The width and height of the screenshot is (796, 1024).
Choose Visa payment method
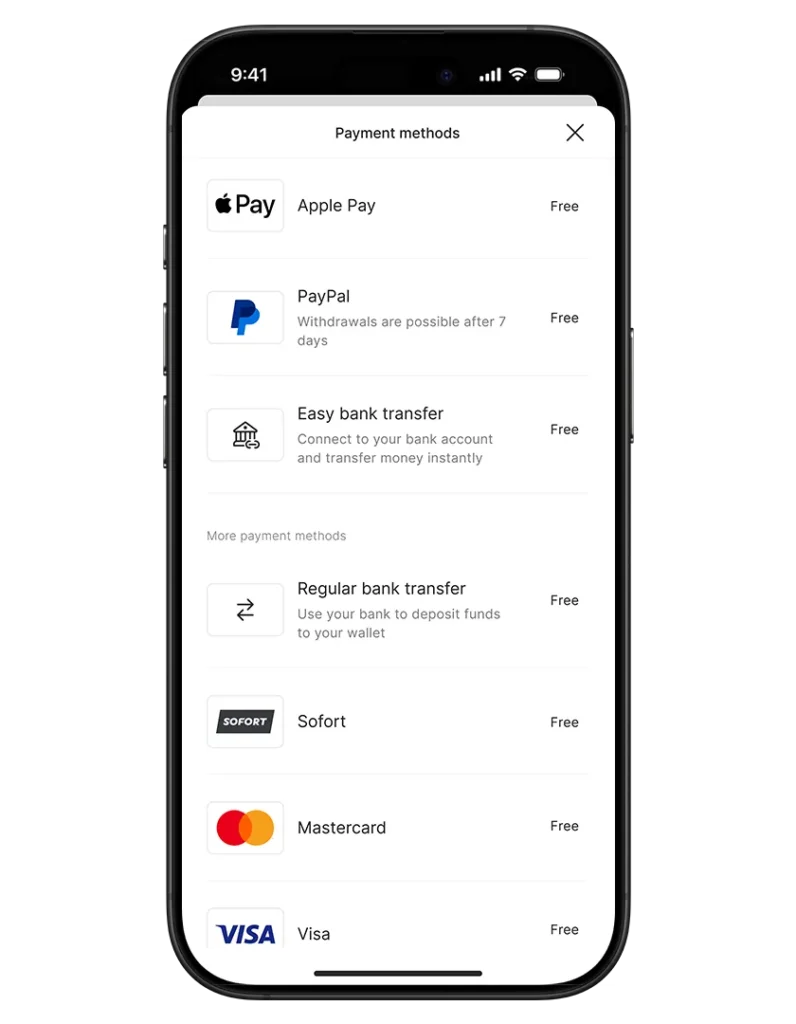tap(397, 932)
